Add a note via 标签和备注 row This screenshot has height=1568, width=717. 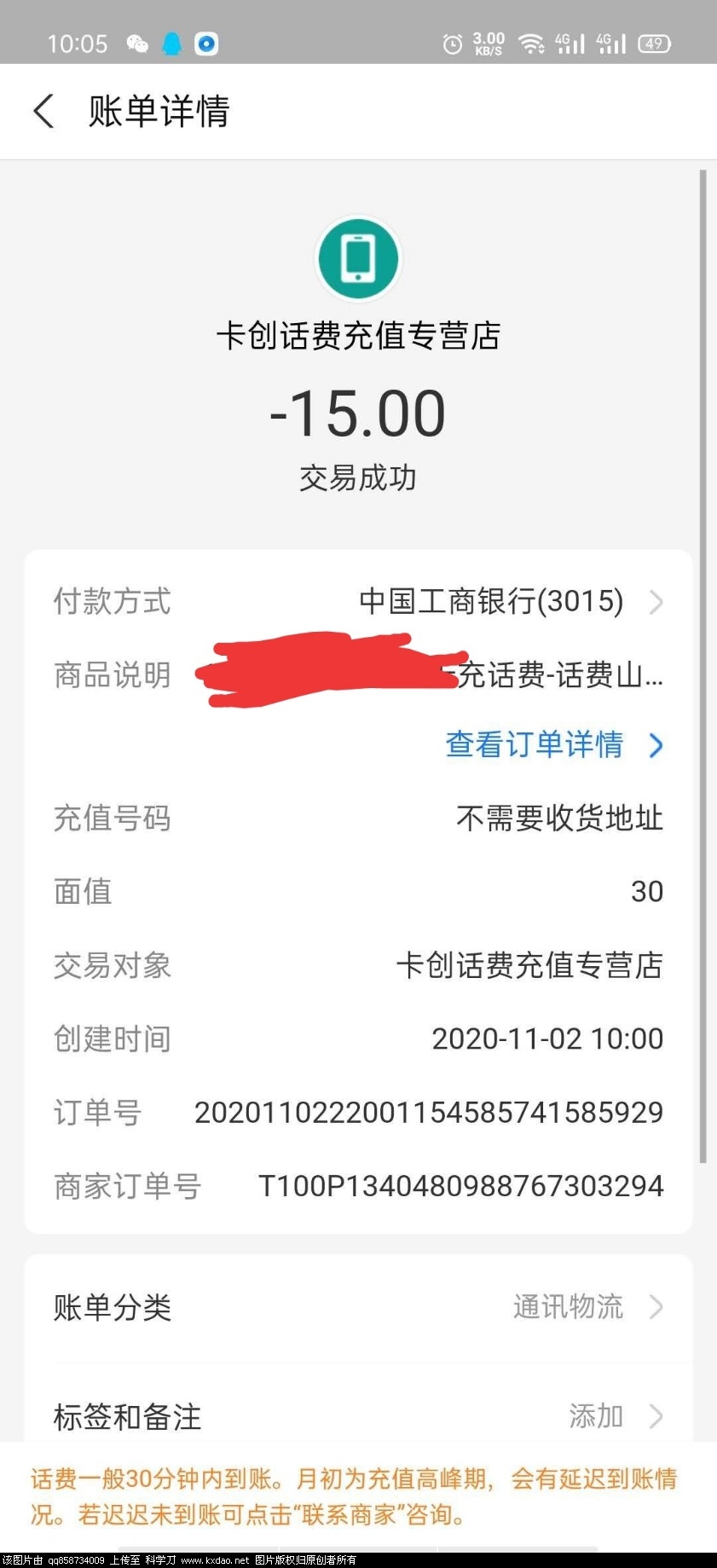358,1416
